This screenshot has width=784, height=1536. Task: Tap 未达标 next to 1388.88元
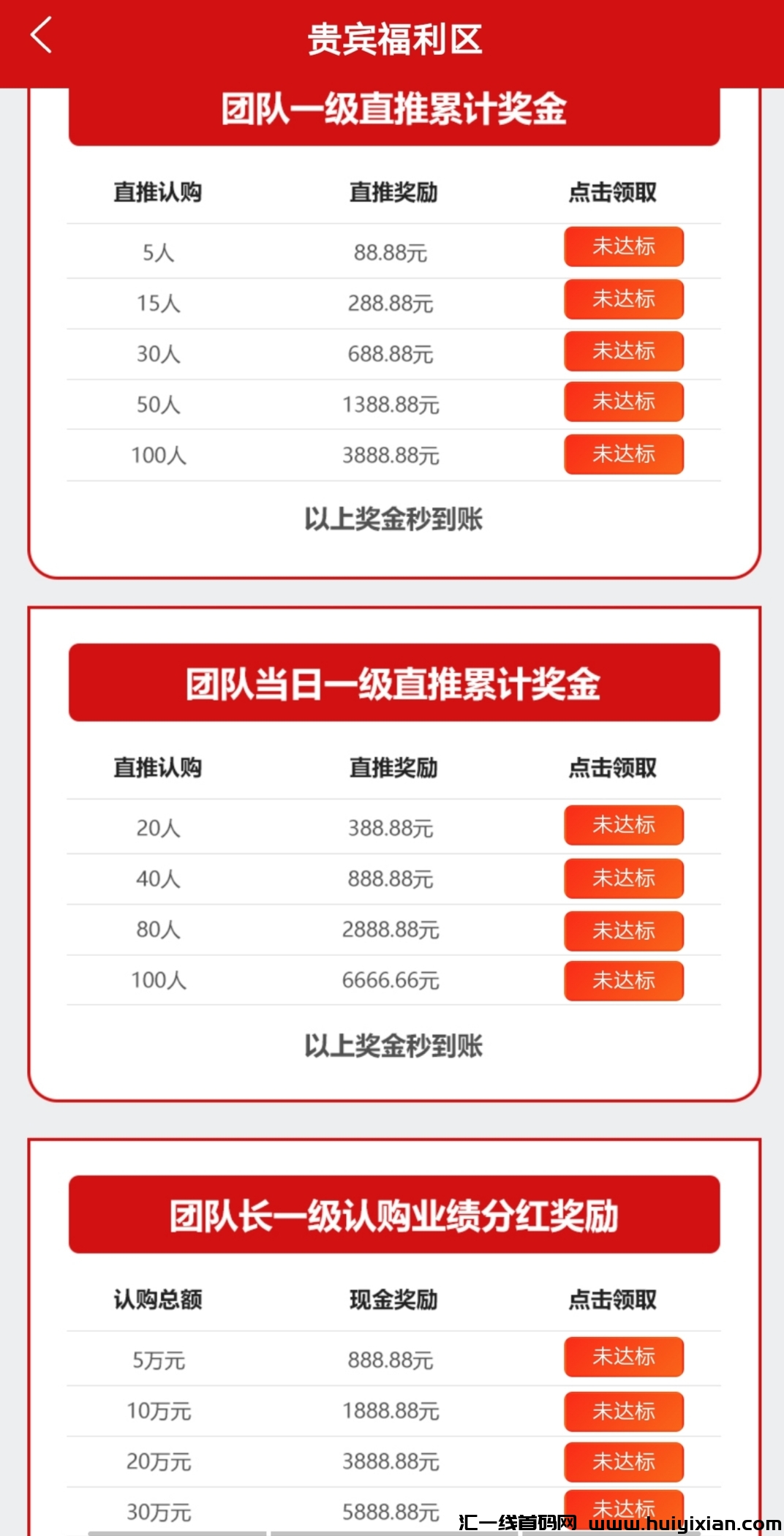[623, 402]
